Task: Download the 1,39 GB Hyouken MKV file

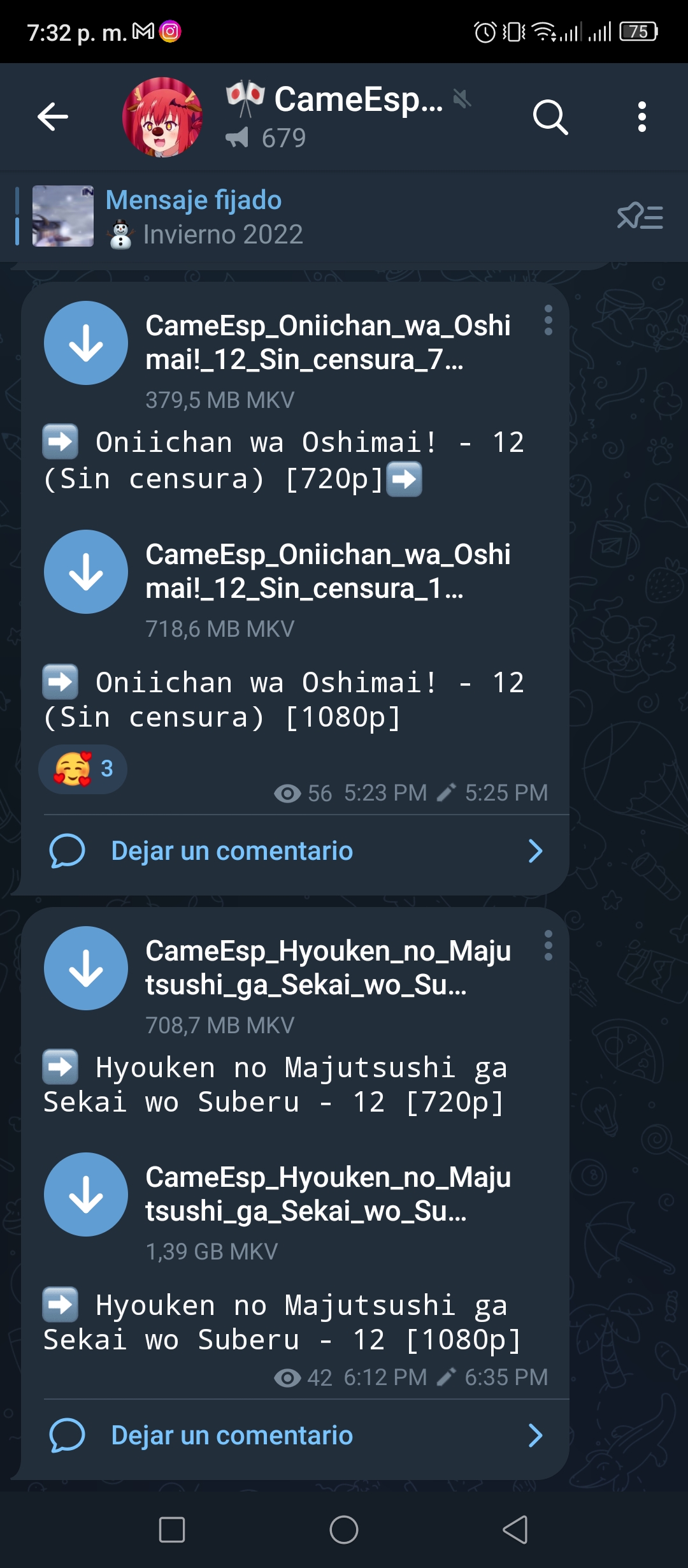Action: (86, 1194)
